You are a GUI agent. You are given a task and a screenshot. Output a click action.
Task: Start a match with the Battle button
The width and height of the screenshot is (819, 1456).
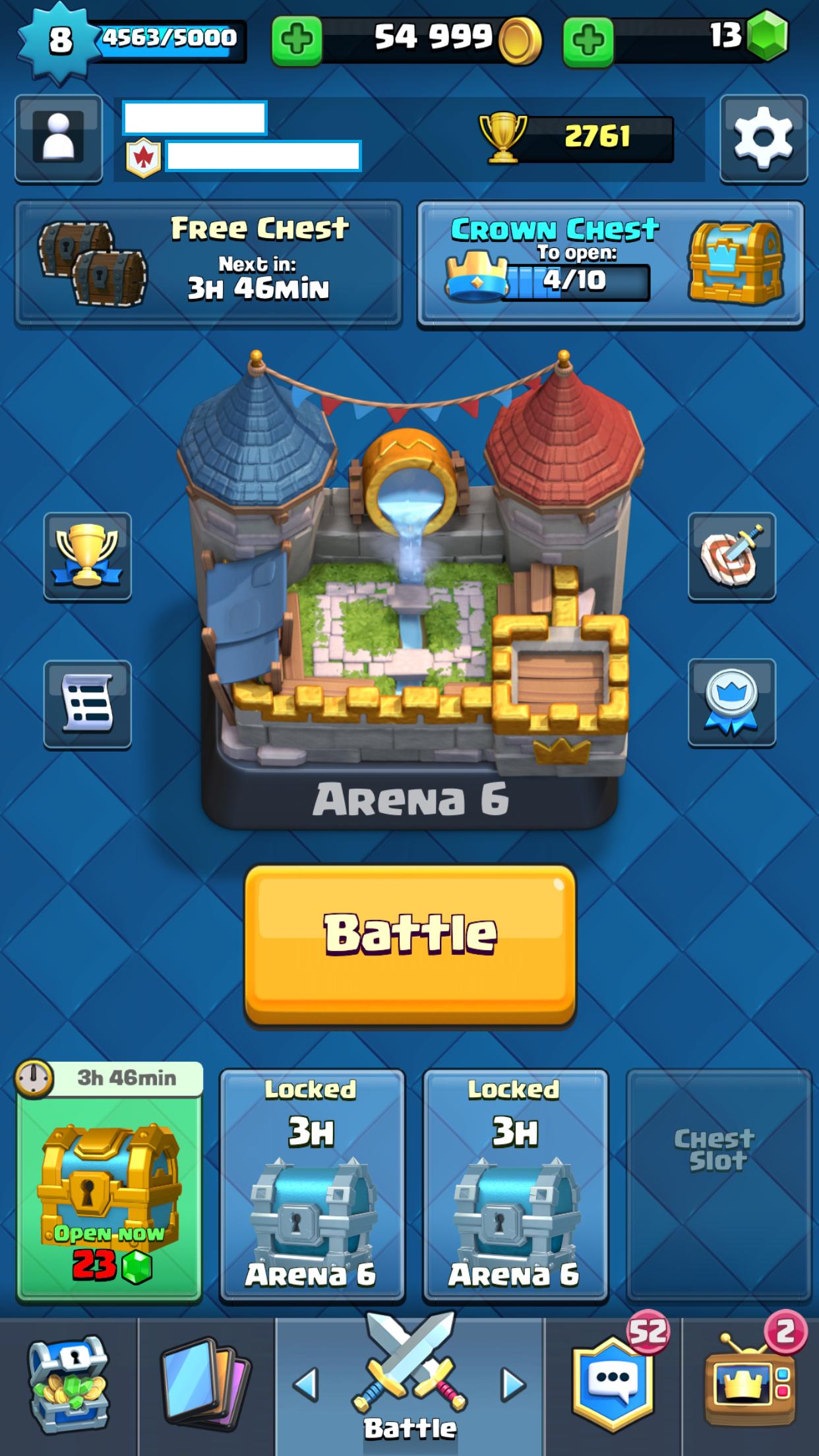coord(410,944)
